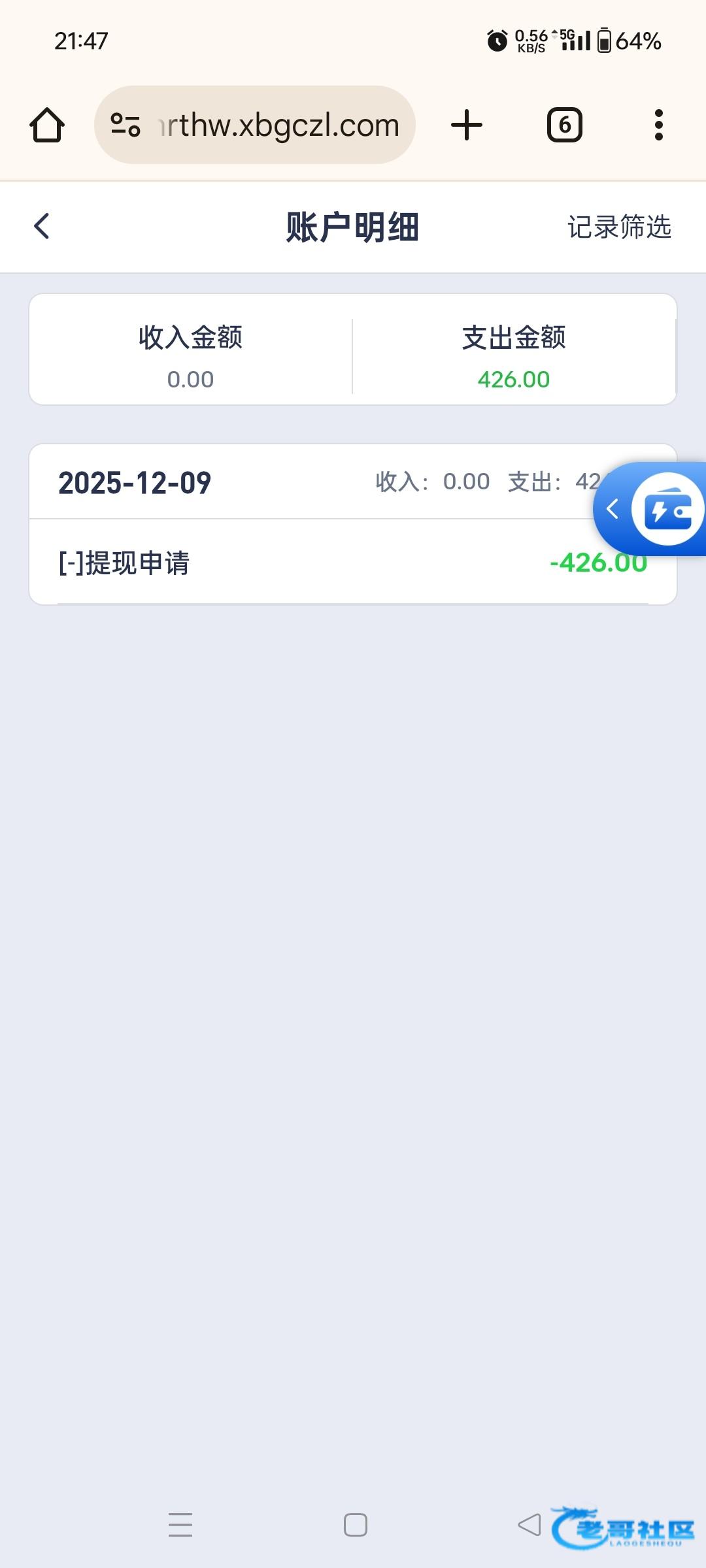Open browser overflow menu

(x=658, y=125)
